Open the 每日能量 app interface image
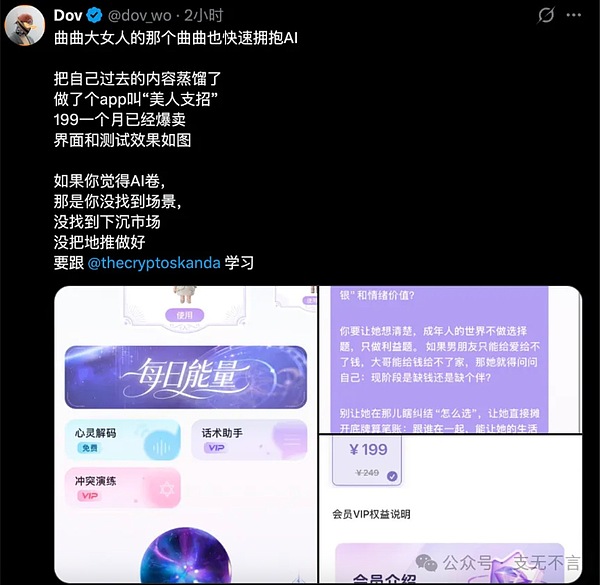This screenshot has height=585, width=600. (x=185, y=430)
